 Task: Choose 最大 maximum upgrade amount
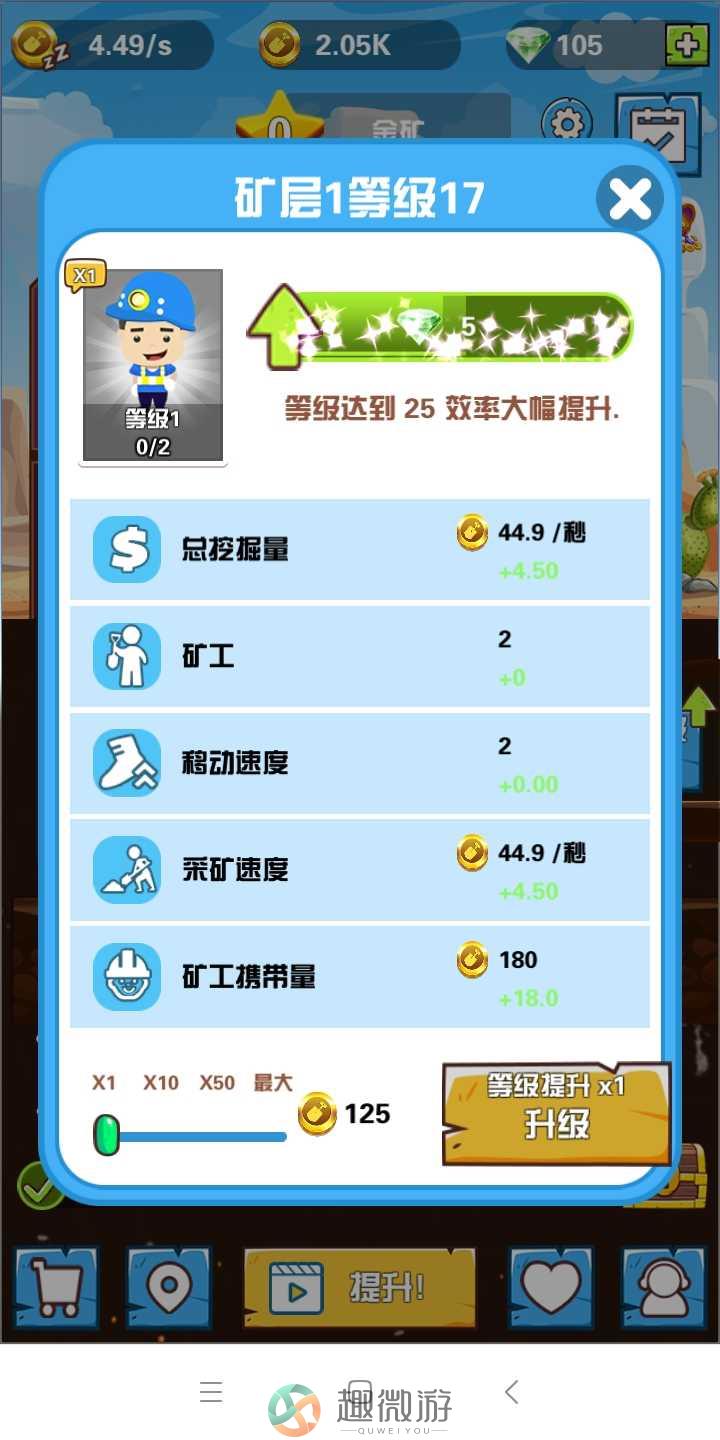point(273,1083)
